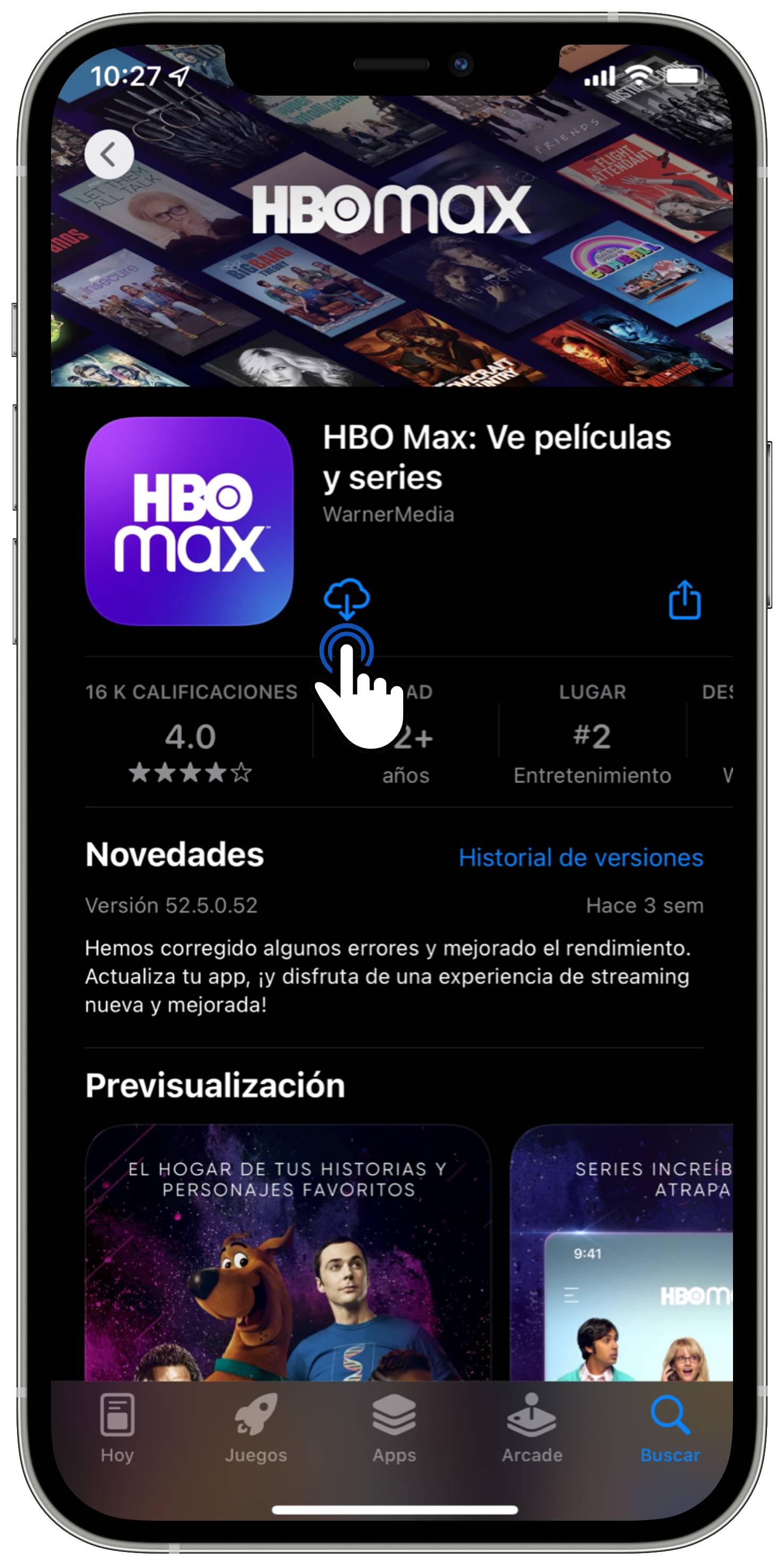Switch to the Juegos tab

(x=255, y=1428)
